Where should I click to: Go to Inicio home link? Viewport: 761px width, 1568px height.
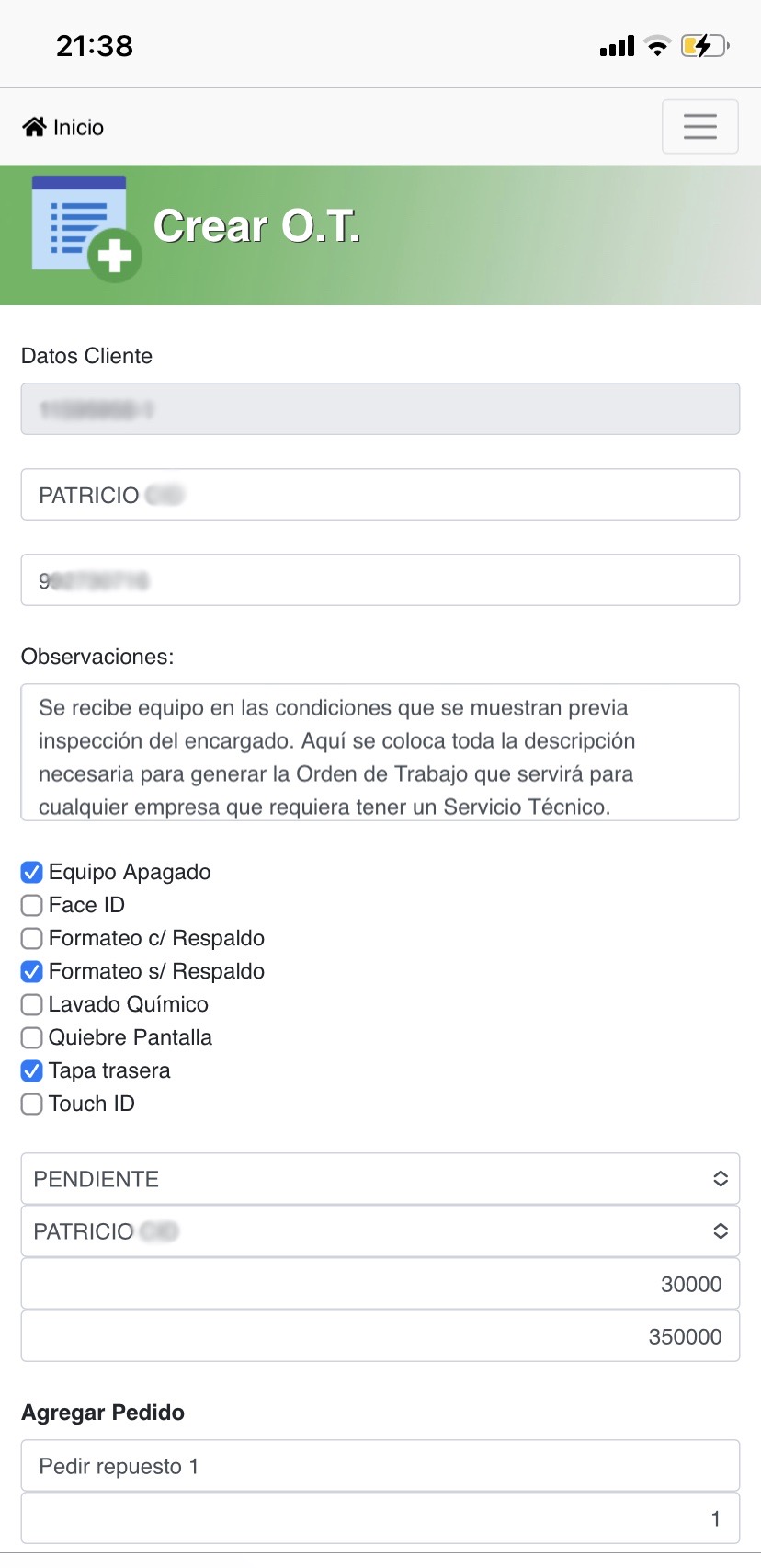[x=63, y=127]
